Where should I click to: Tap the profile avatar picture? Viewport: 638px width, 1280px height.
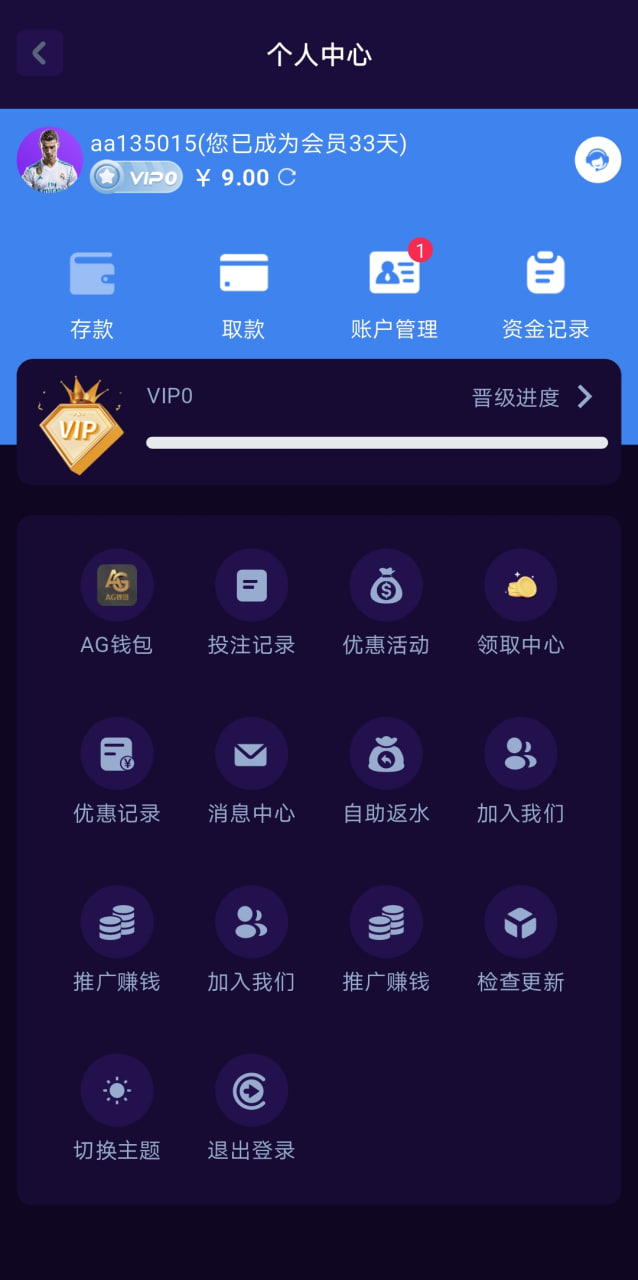pyautogui.click(x=50, y=159)
